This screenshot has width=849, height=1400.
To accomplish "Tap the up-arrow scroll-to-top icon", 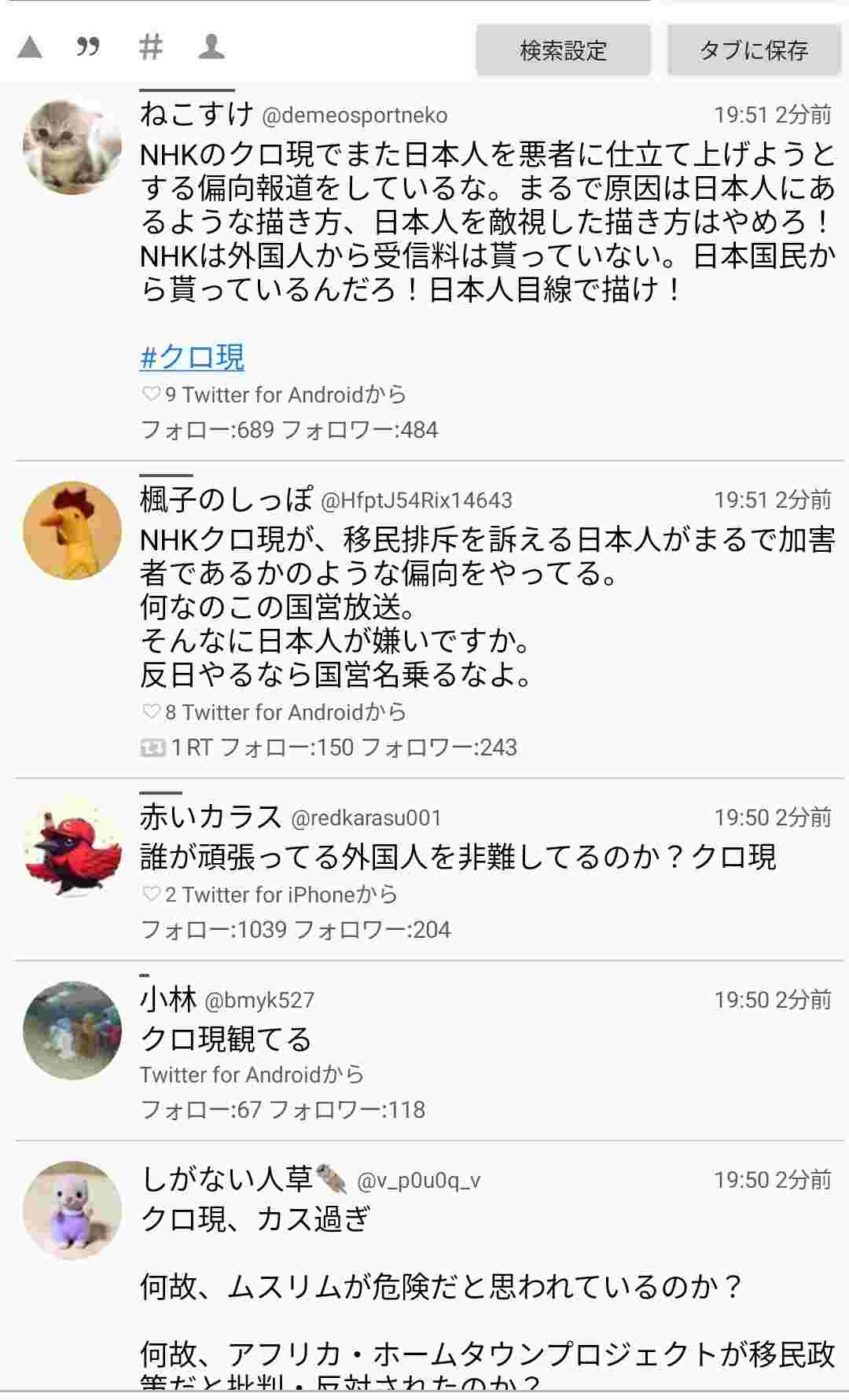I will tap(30, 48).
